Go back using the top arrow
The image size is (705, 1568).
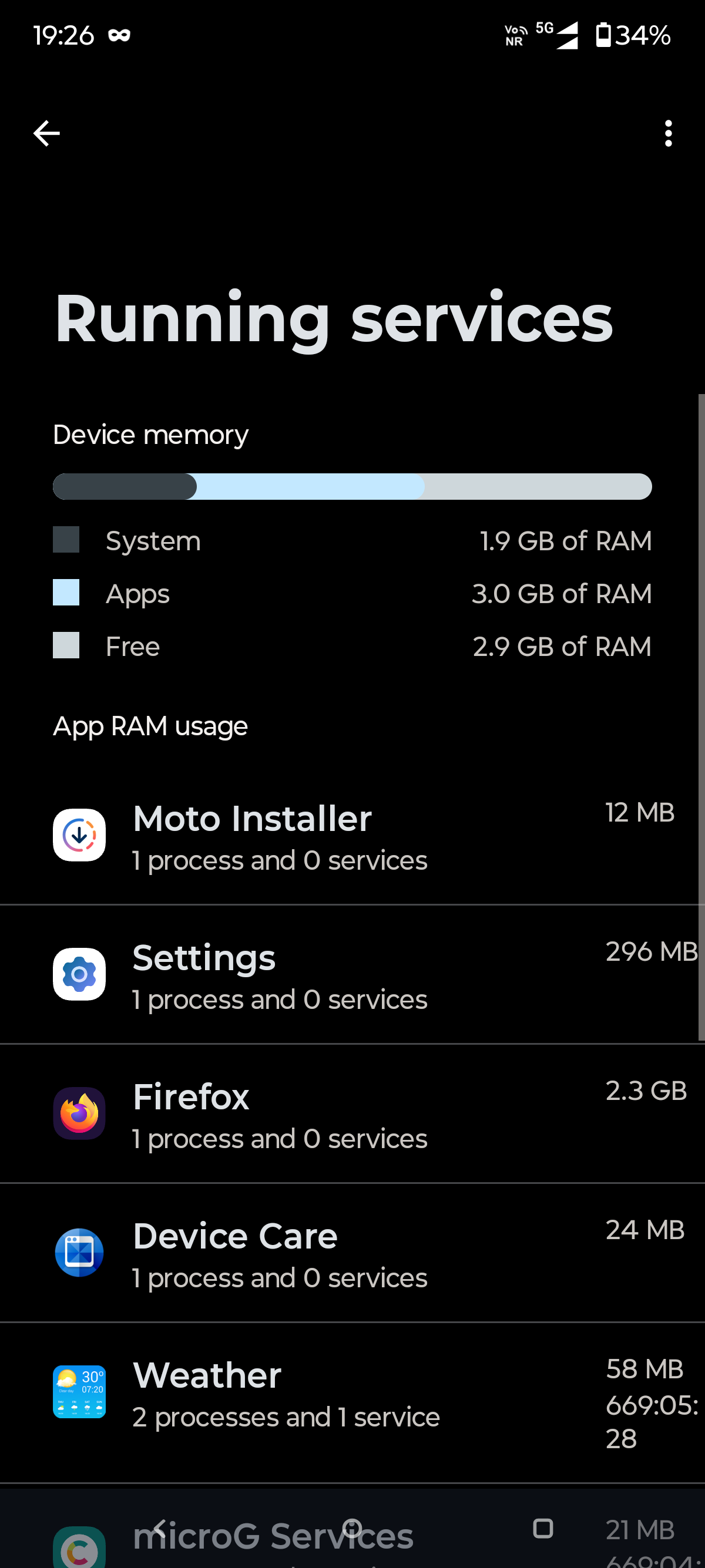[46, 133]
